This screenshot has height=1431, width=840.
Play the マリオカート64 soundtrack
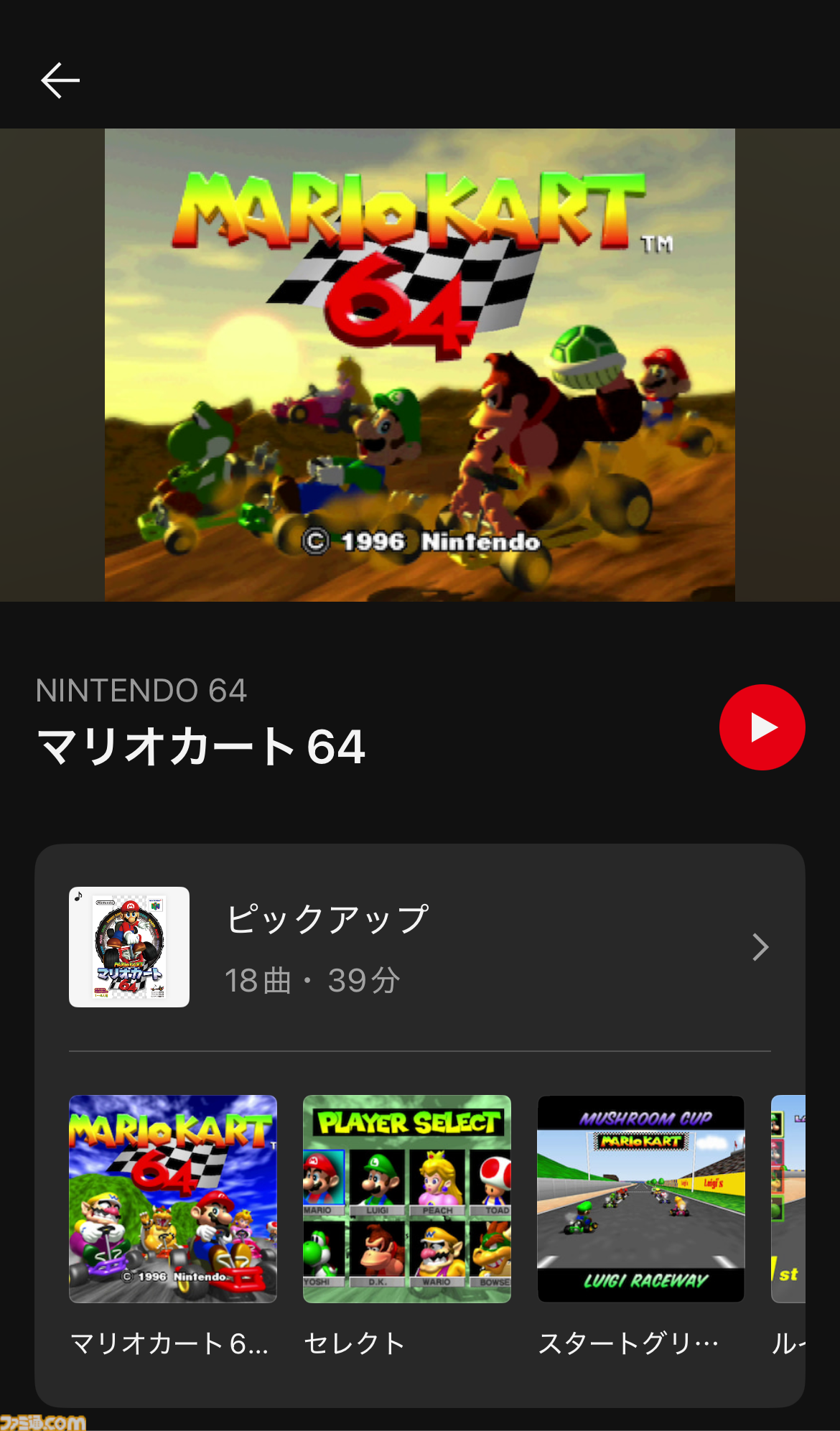click(762, 727)
